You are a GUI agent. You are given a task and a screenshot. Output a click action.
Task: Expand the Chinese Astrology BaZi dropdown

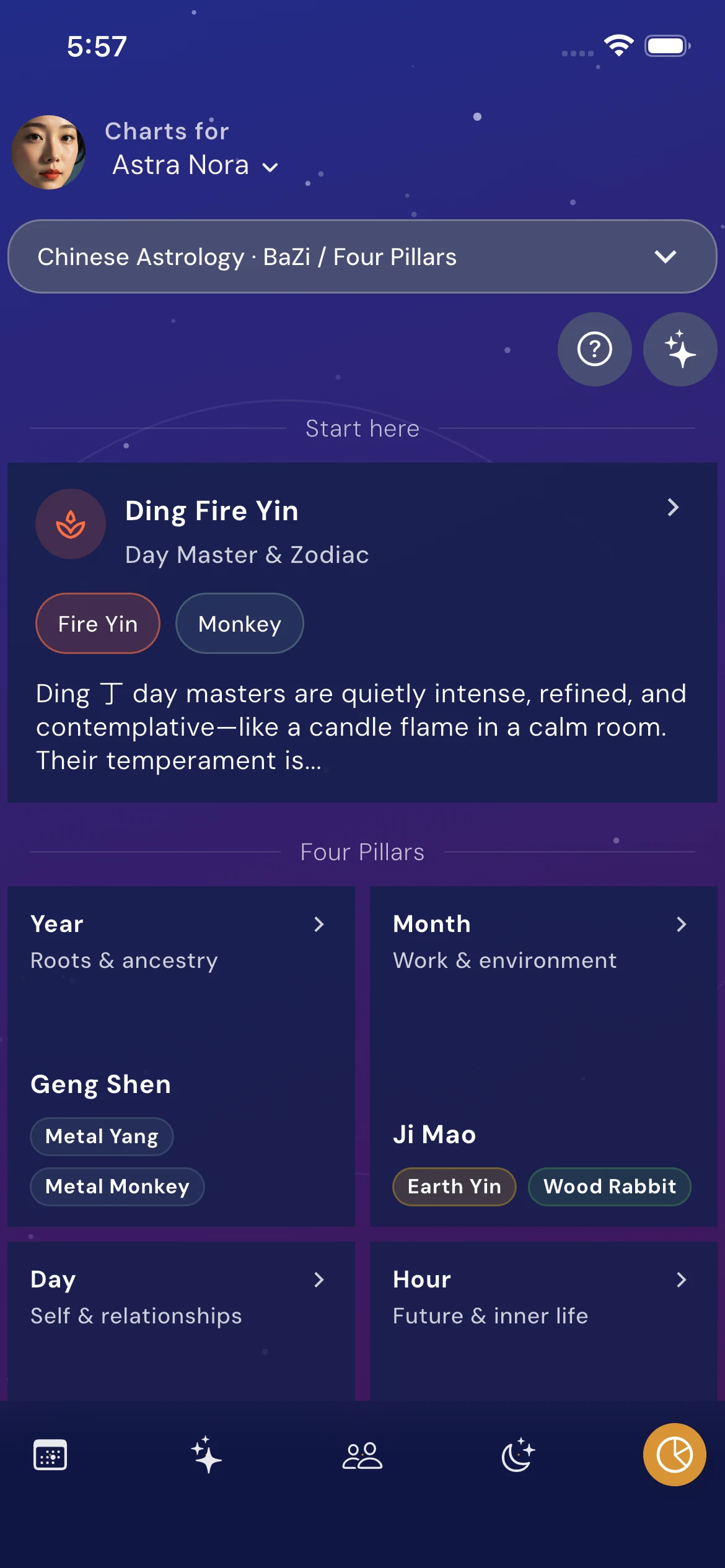(362, 256)
